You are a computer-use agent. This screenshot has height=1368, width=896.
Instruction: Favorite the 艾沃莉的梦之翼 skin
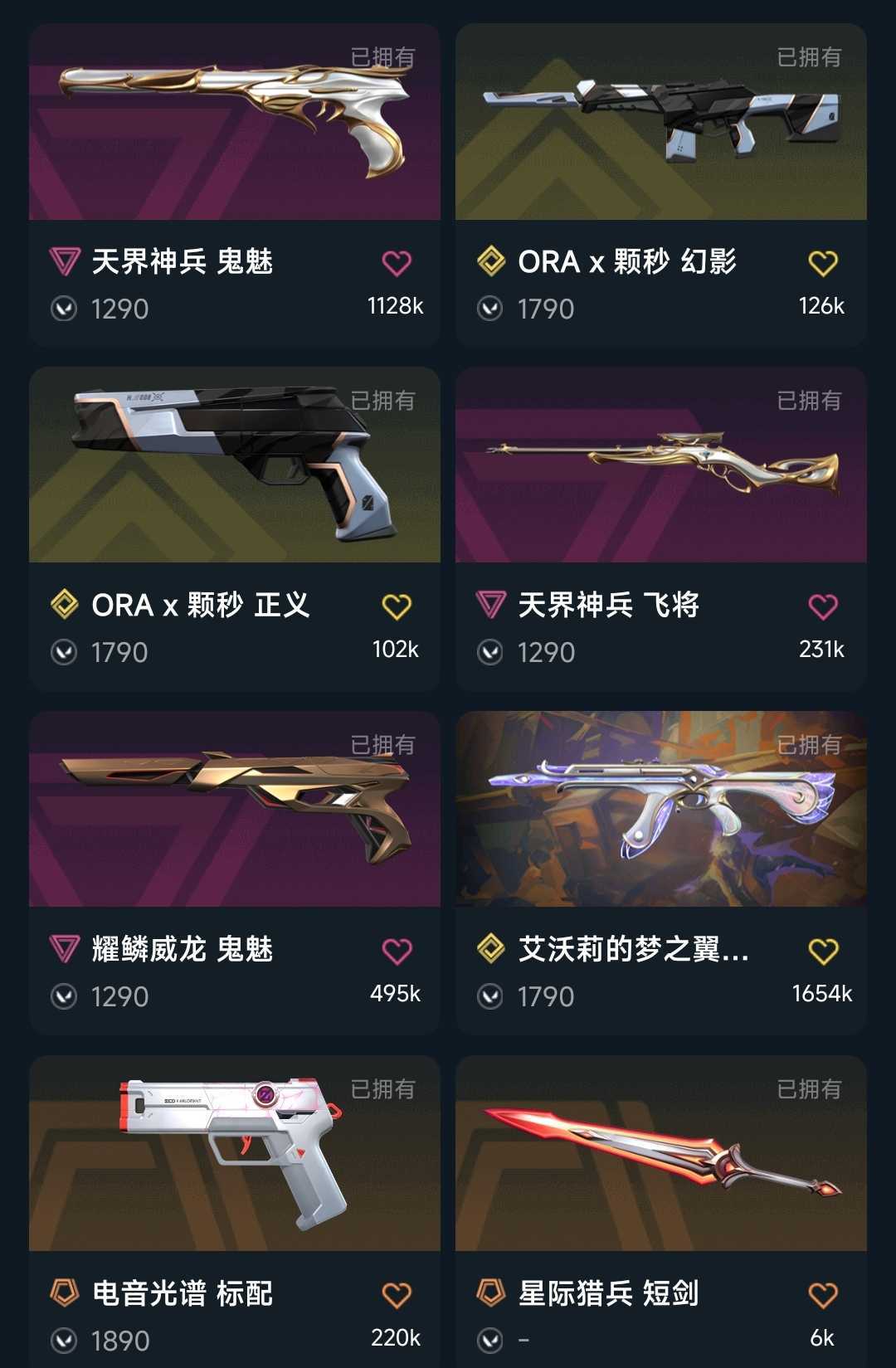point(823,952)
